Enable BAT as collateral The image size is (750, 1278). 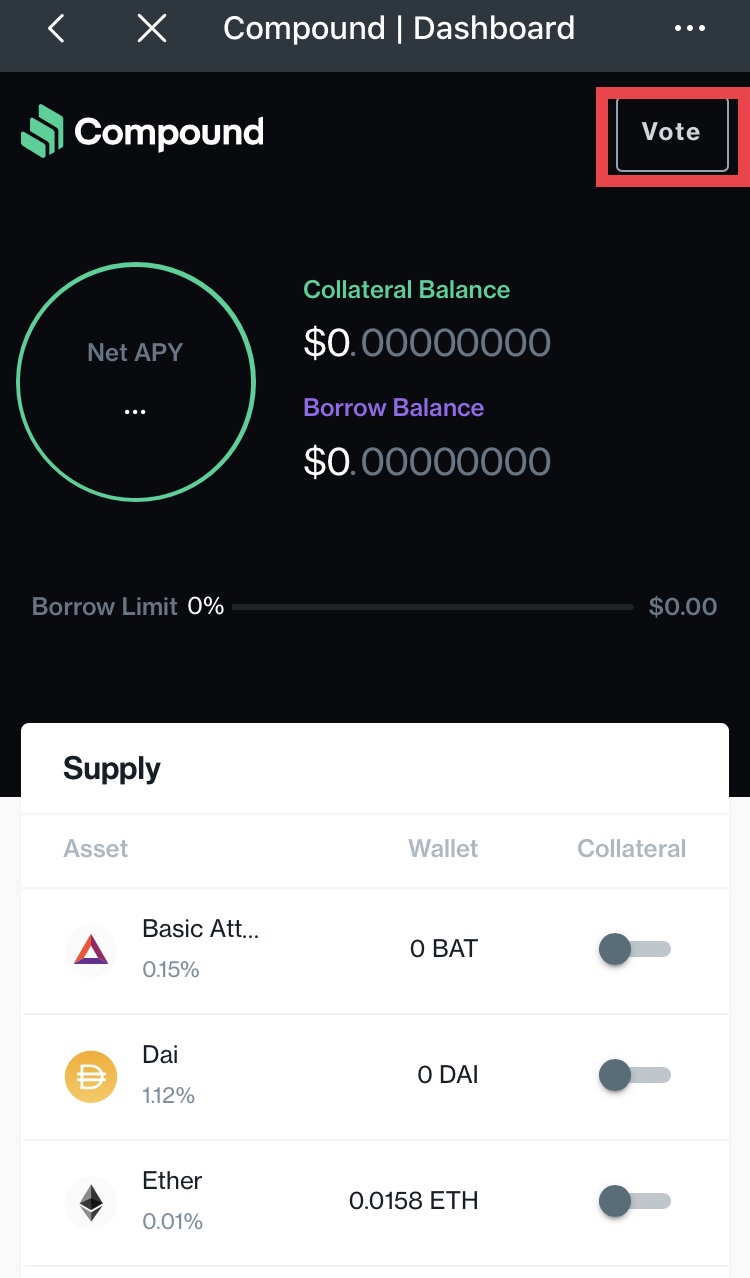pyautogui.click(x=634, y=949)
